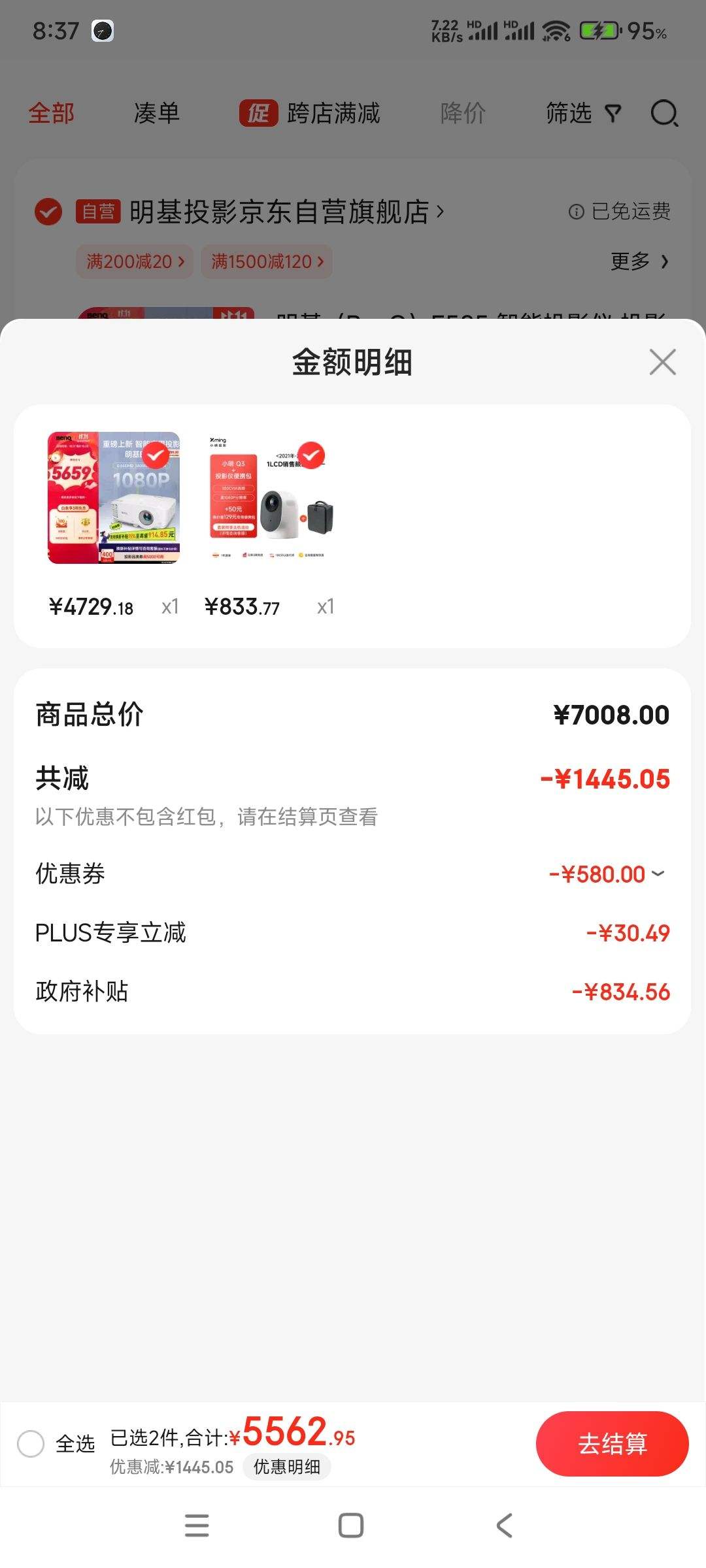Image resolution: width=706 pixels, height=1568 pixels.
Task: Go to the home screen via system home
Action: coord(351,1526)
